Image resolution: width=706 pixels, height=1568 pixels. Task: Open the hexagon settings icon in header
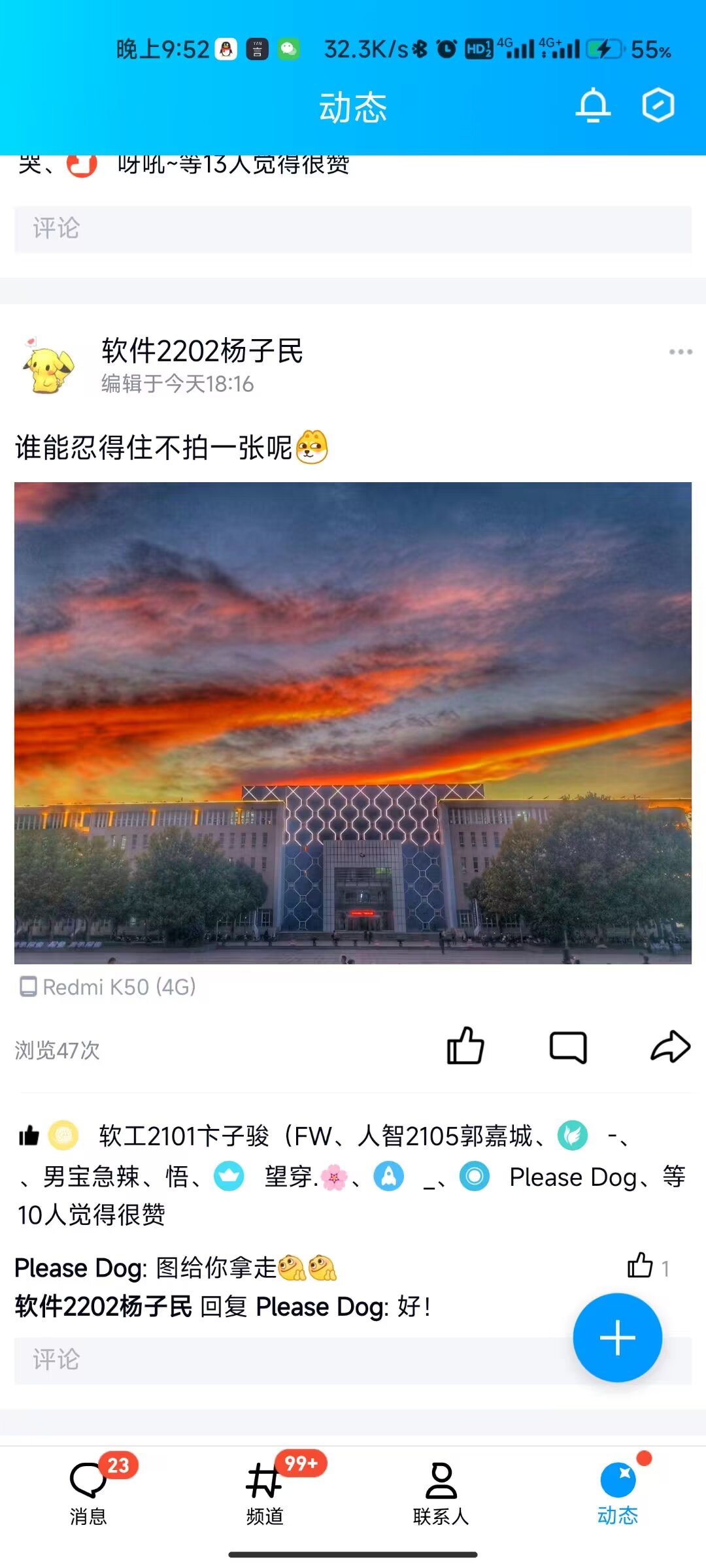point(658,105)
